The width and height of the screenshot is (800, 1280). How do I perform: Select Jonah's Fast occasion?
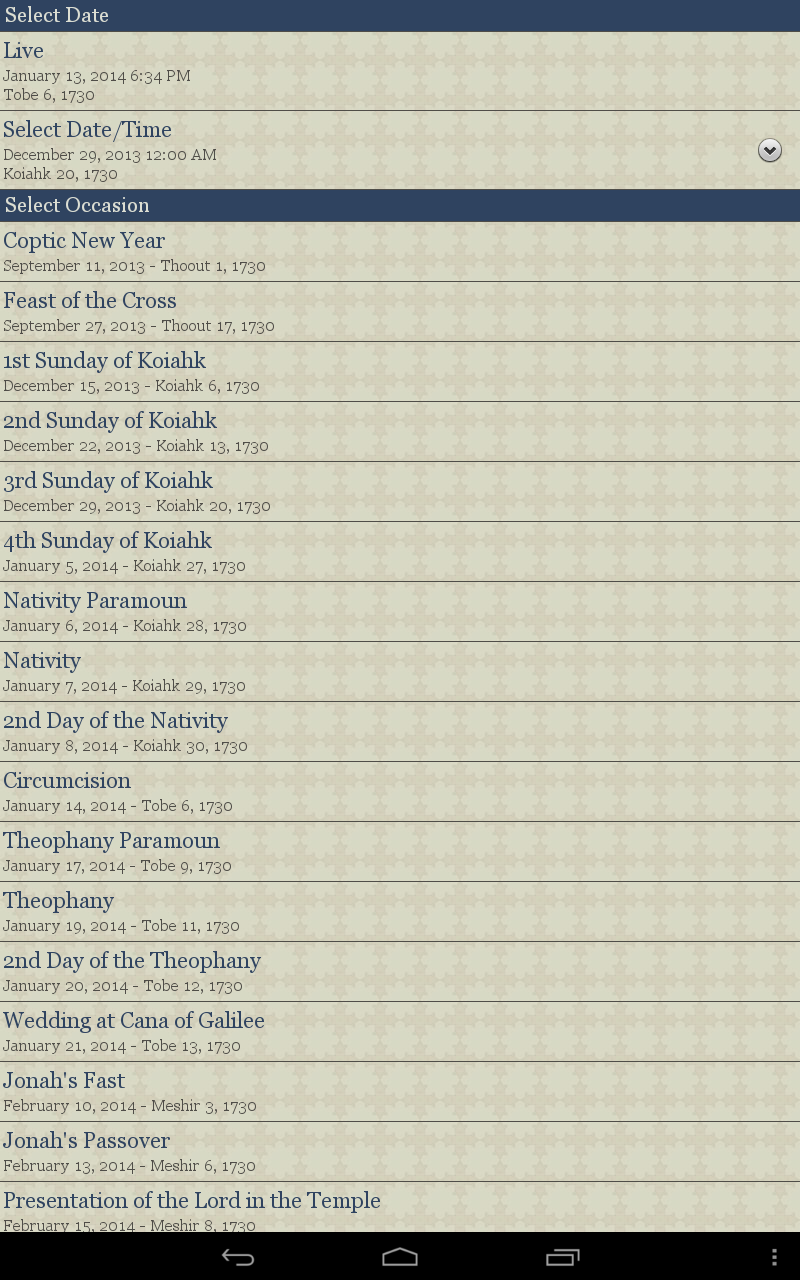[400, 1092]
